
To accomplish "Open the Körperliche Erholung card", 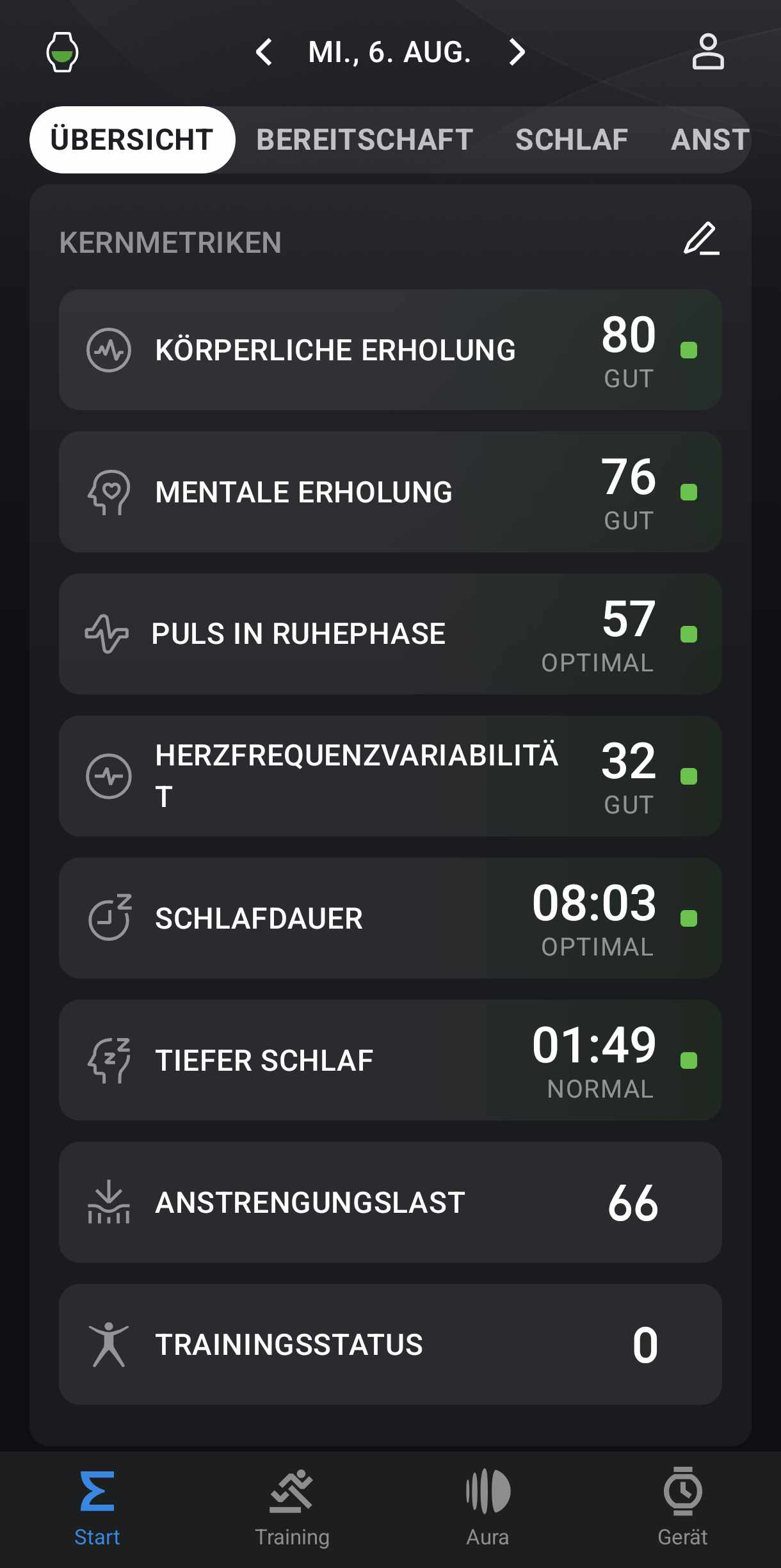I will [390, 349].
